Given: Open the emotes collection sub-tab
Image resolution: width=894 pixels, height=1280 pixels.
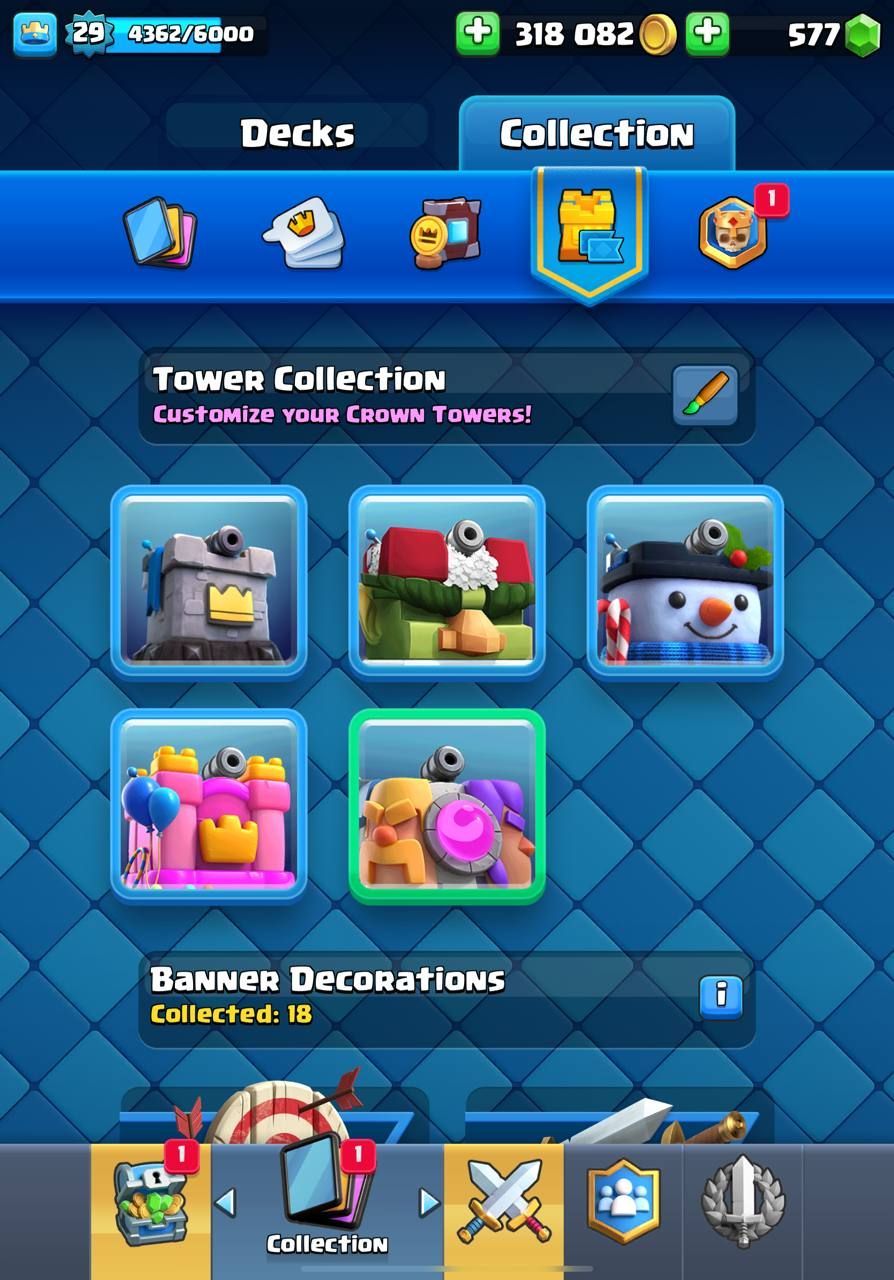Looking at the screenshot, I should [x=304, y=233].
